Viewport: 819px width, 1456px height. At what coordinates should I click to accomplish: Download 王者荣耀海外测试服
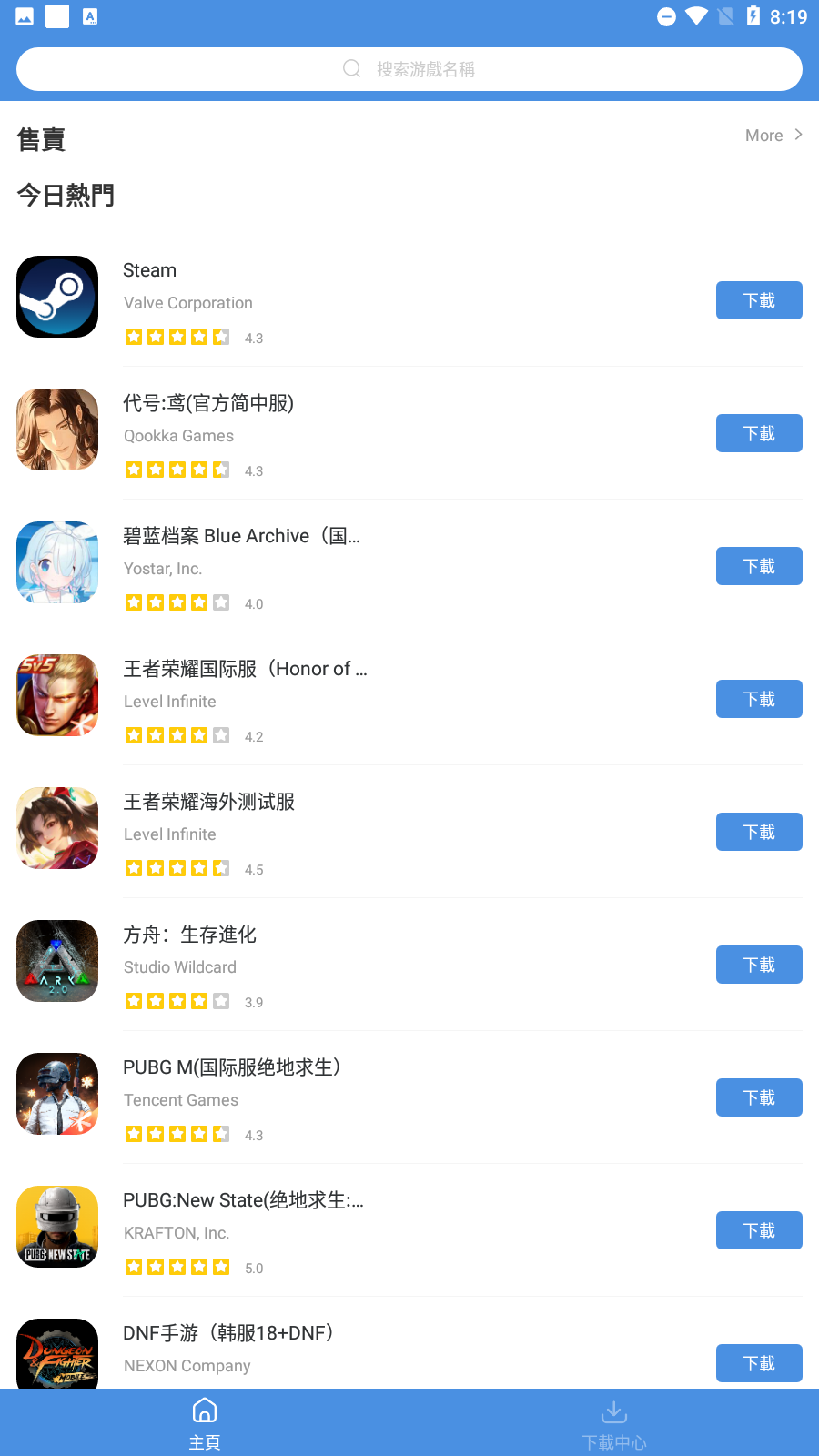(x=758, y=832)
